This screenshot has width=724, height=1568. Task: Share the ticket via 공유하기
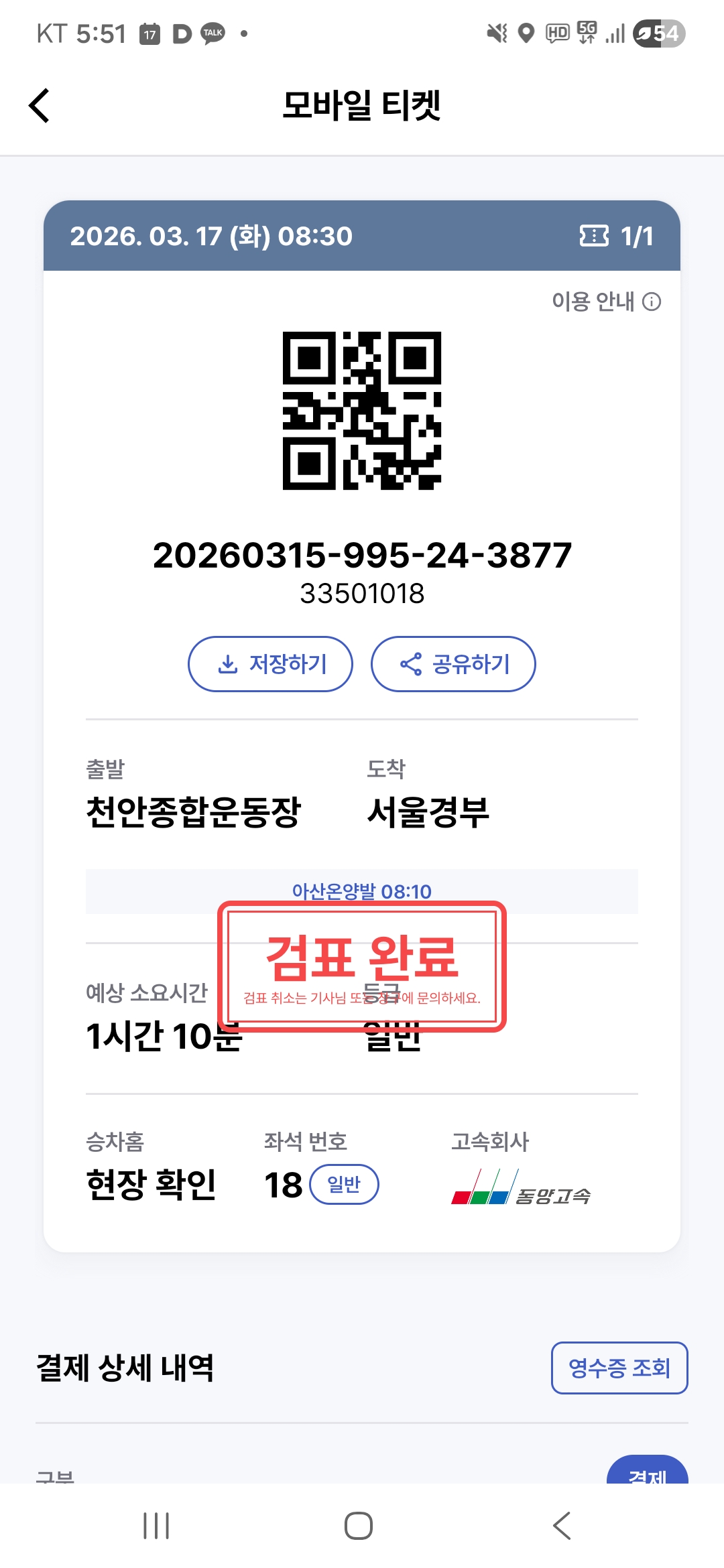pos(453,664)
